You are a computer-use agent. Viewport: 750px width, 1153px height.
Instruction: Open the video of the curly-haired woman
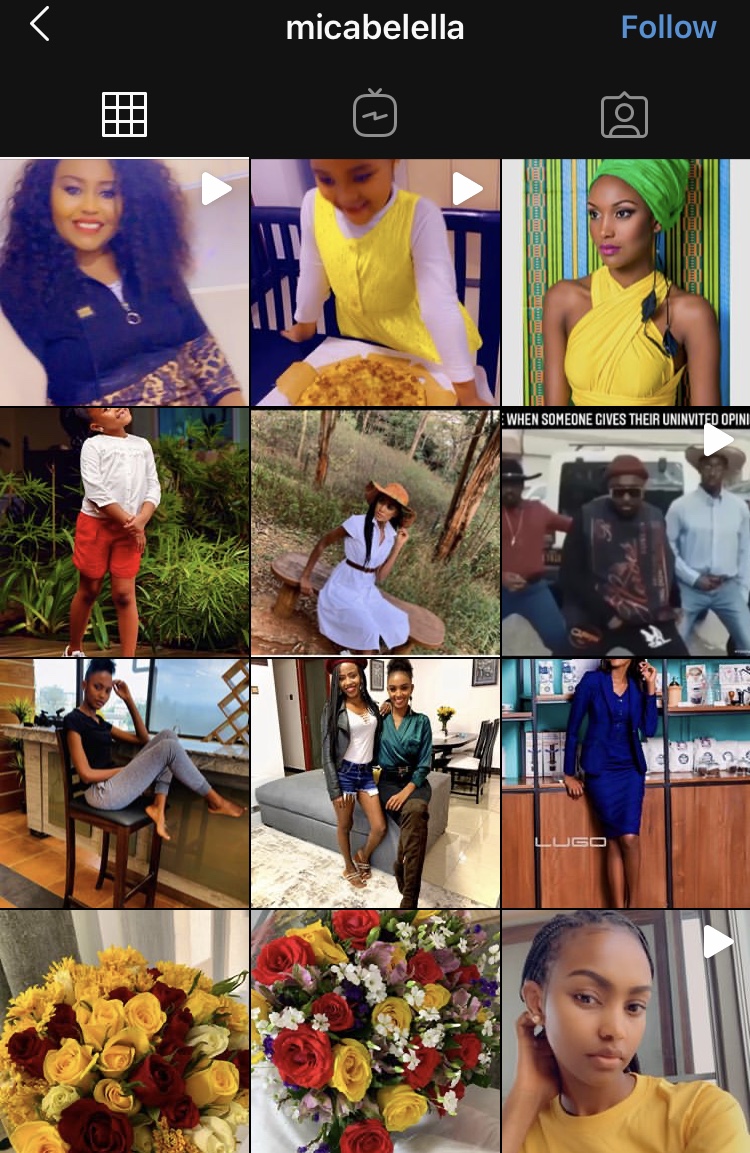[x=124, y=282]
